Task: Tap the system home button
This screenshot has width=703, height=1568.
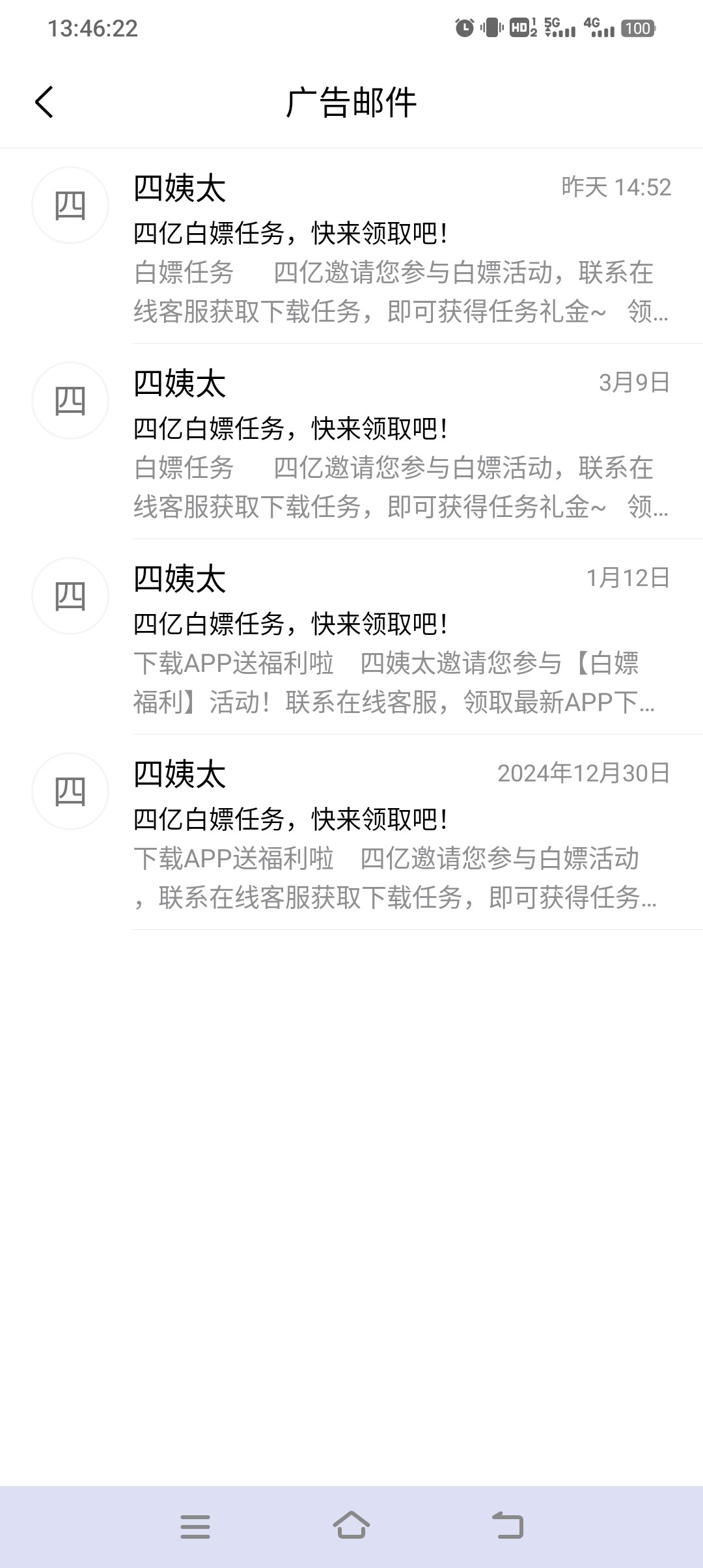Action: coord(351,1526)
